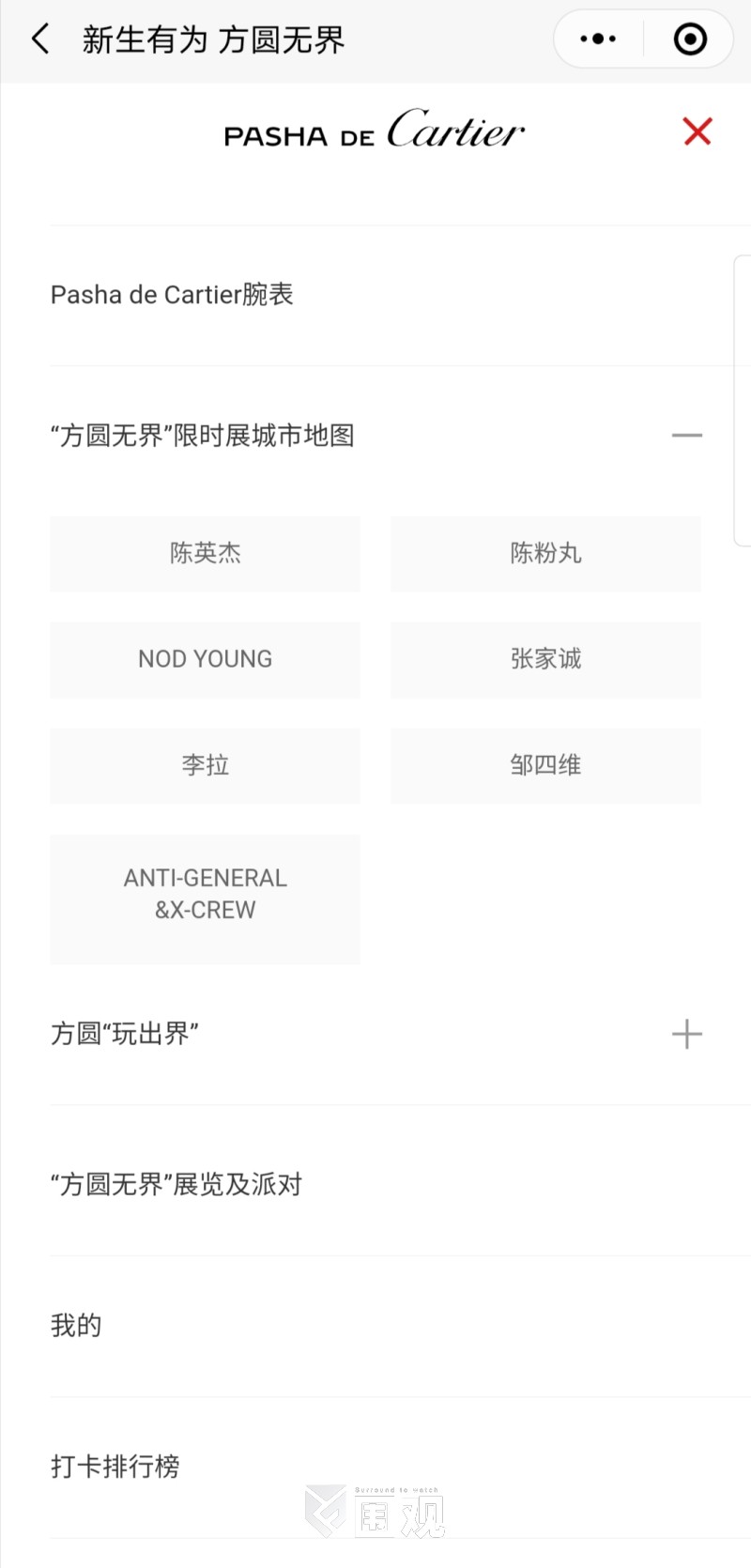Select 陈英杰
This screenshot has width=751, height=1568.
tap(206, 553)
